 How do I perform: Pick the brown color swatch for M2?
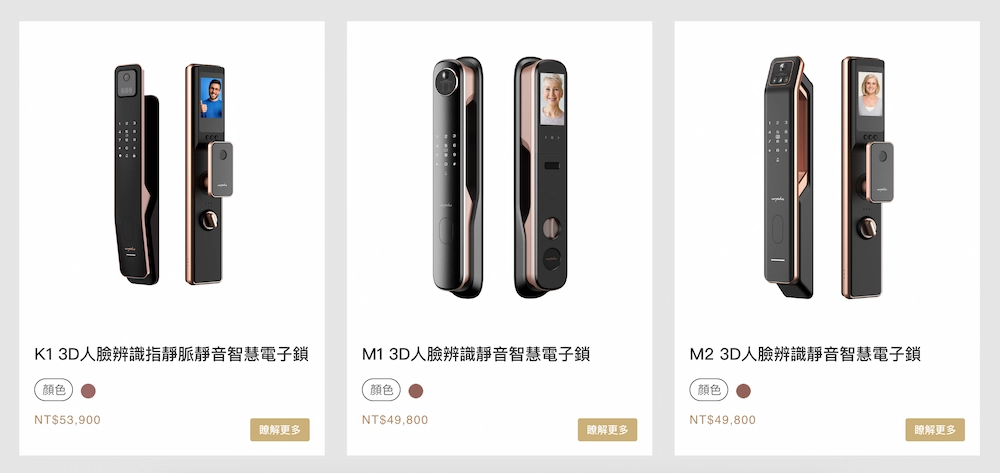point(743,390)
